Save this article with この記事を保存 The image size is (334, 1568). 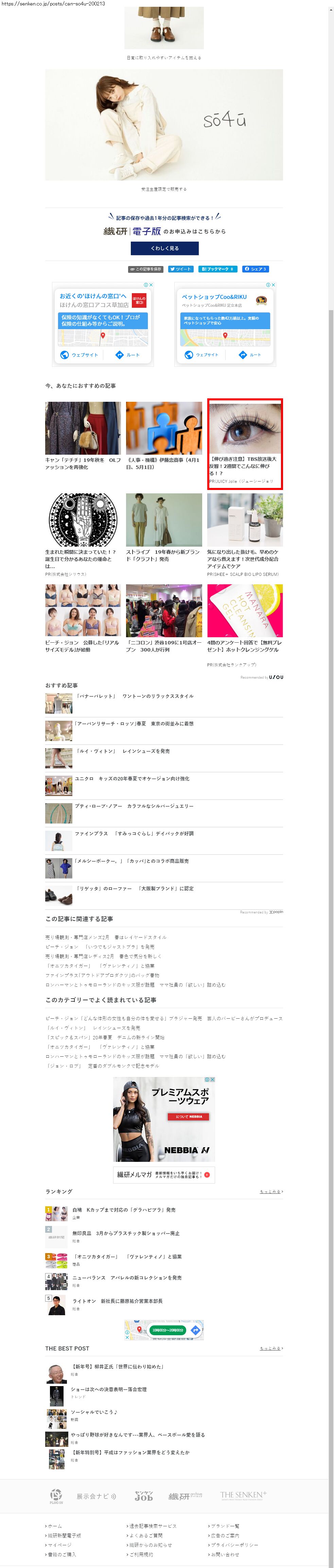coord(145,269)
